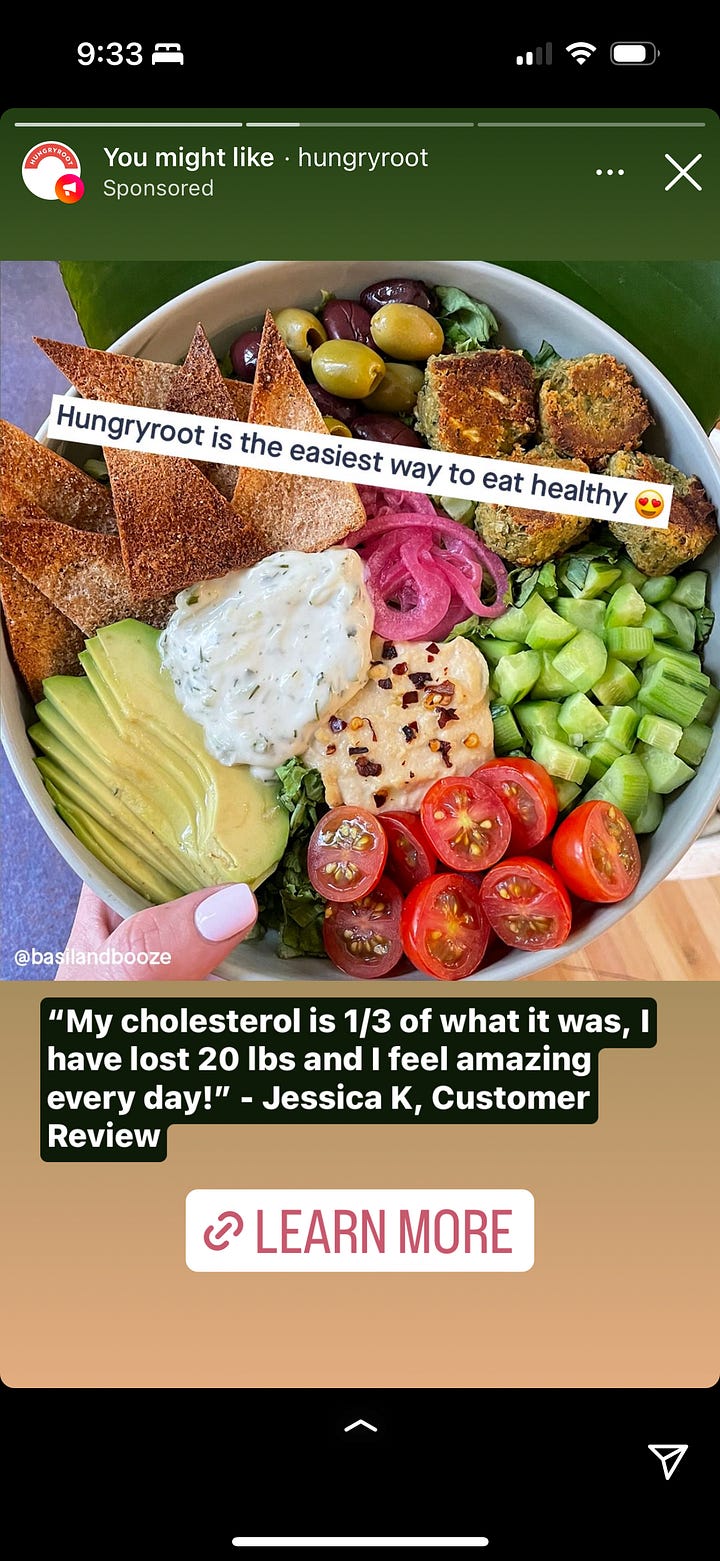Close the sponsored story

(683, 173)
